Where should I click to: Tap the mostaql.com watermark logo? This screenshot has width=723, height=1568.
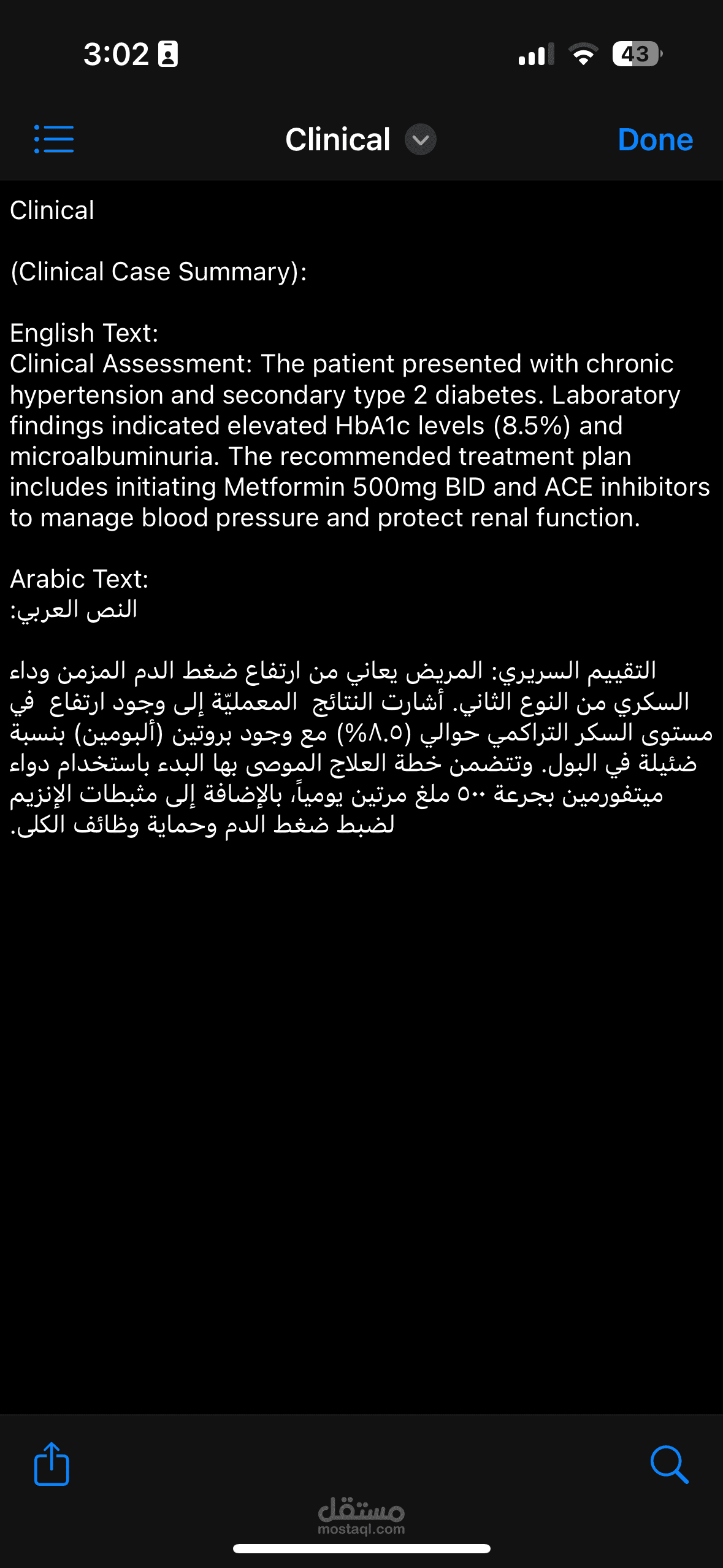point(362,1513)
